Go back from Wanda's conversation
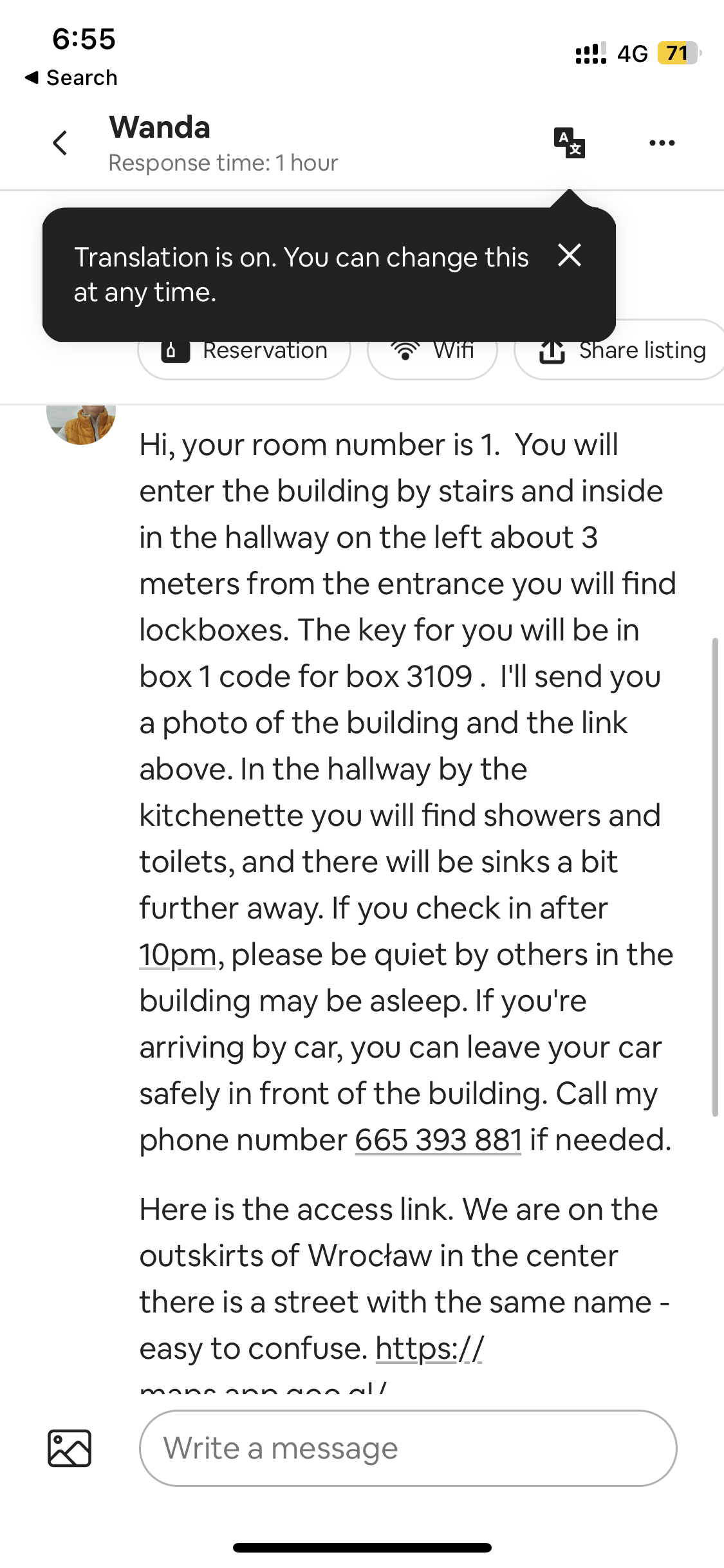Screen dimensions: 724x1568 60,143
